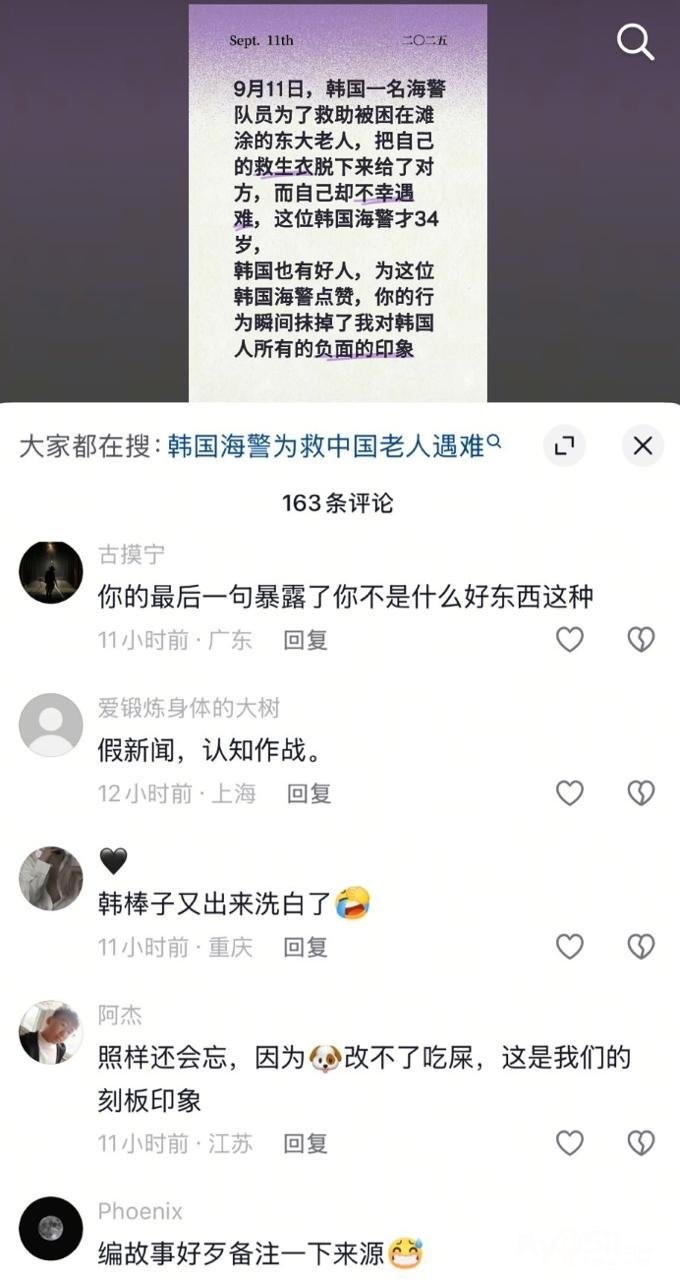Dislike 阿杰's comment
Viewport: 680px width, 1280px height.
tap(640, 1143)
